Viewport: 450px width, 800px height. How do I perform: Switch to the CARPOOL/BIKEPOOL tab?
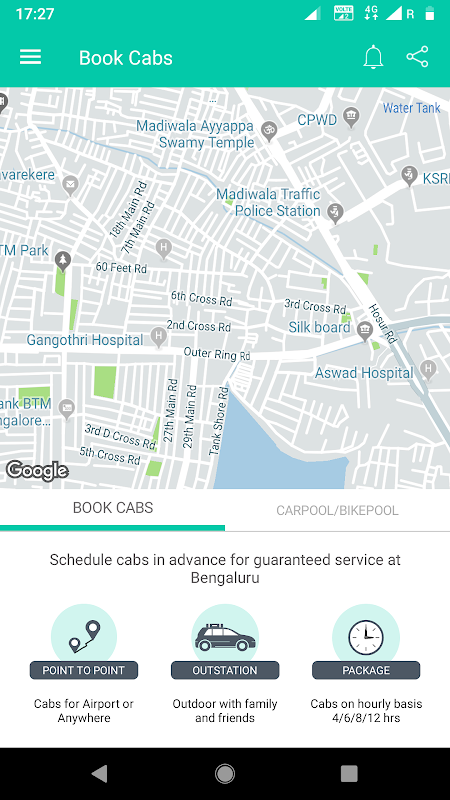(x=337, y=511)
